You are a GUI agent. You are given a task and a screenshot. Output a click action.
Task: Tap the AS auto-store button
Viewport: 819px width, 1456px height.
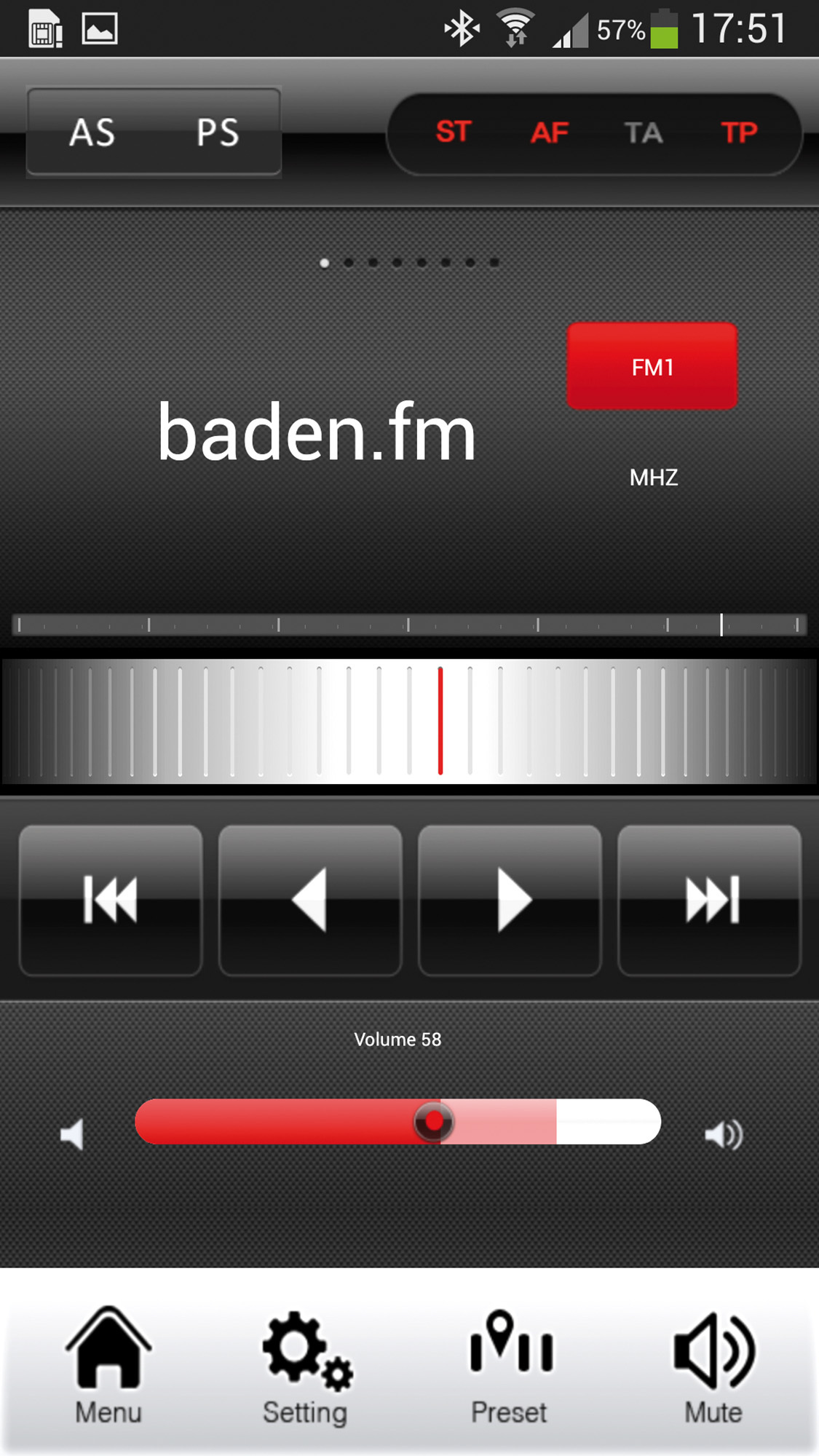[92, 132]
